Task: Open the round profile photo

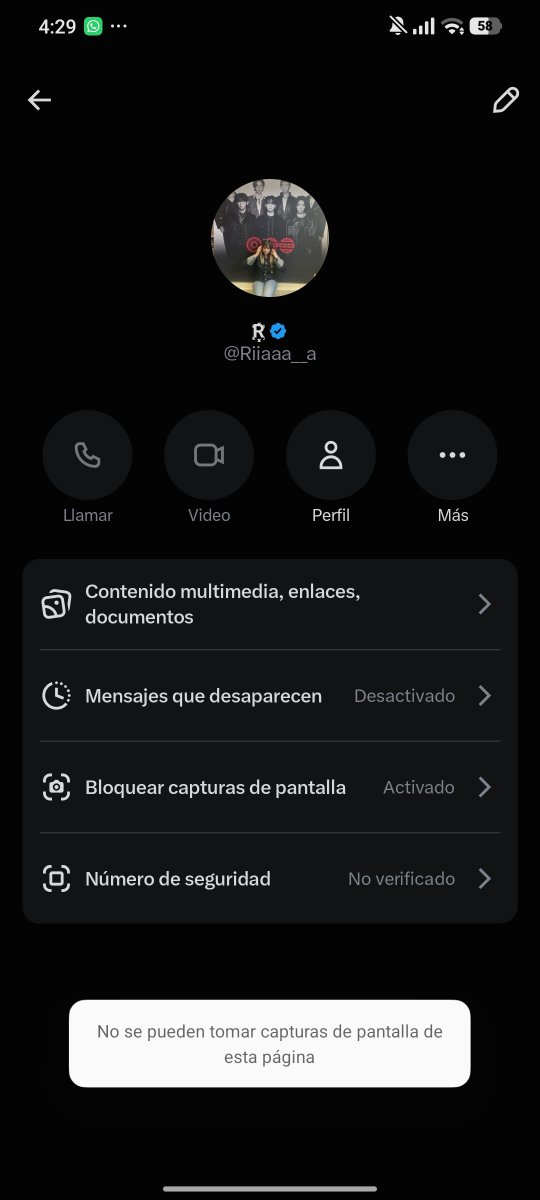Action: [x=270, y=238]
